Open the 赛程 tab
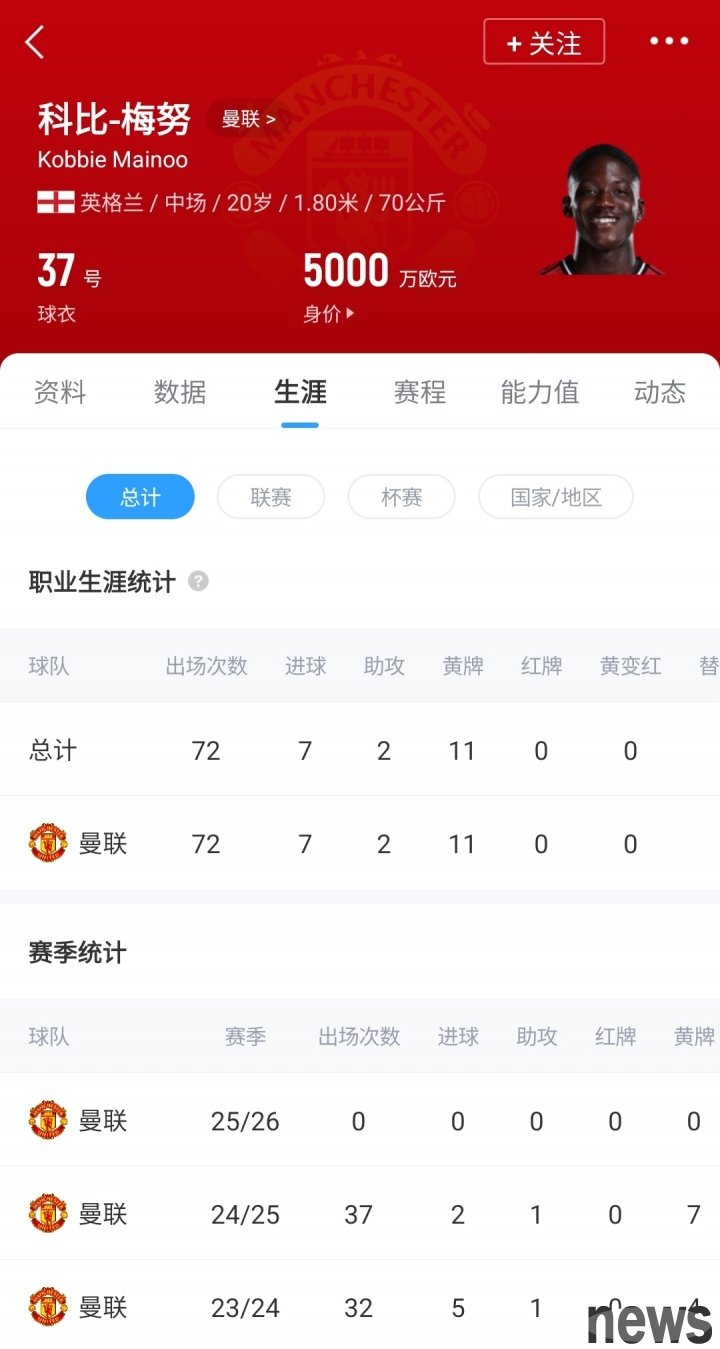Screen dimensions: 720x1349 click(x=420, y=392)
